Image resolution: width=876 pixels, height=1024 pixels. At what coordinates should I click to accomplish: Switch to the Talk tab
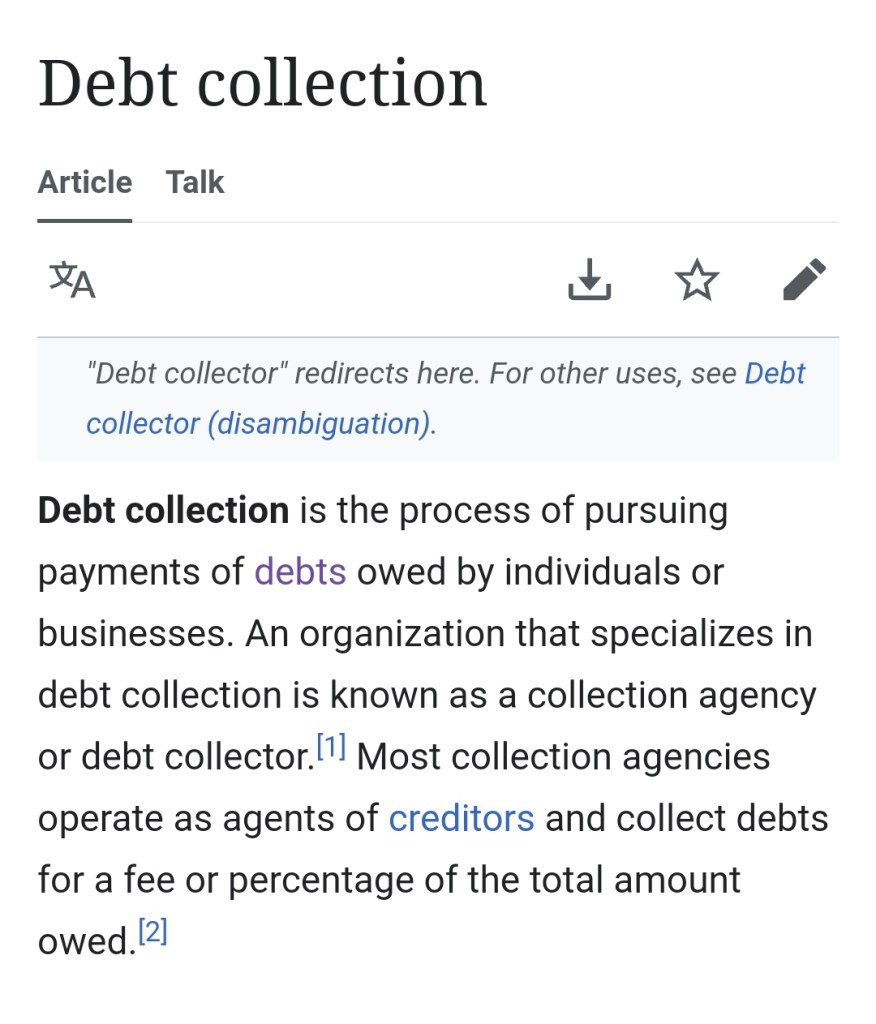195,183
